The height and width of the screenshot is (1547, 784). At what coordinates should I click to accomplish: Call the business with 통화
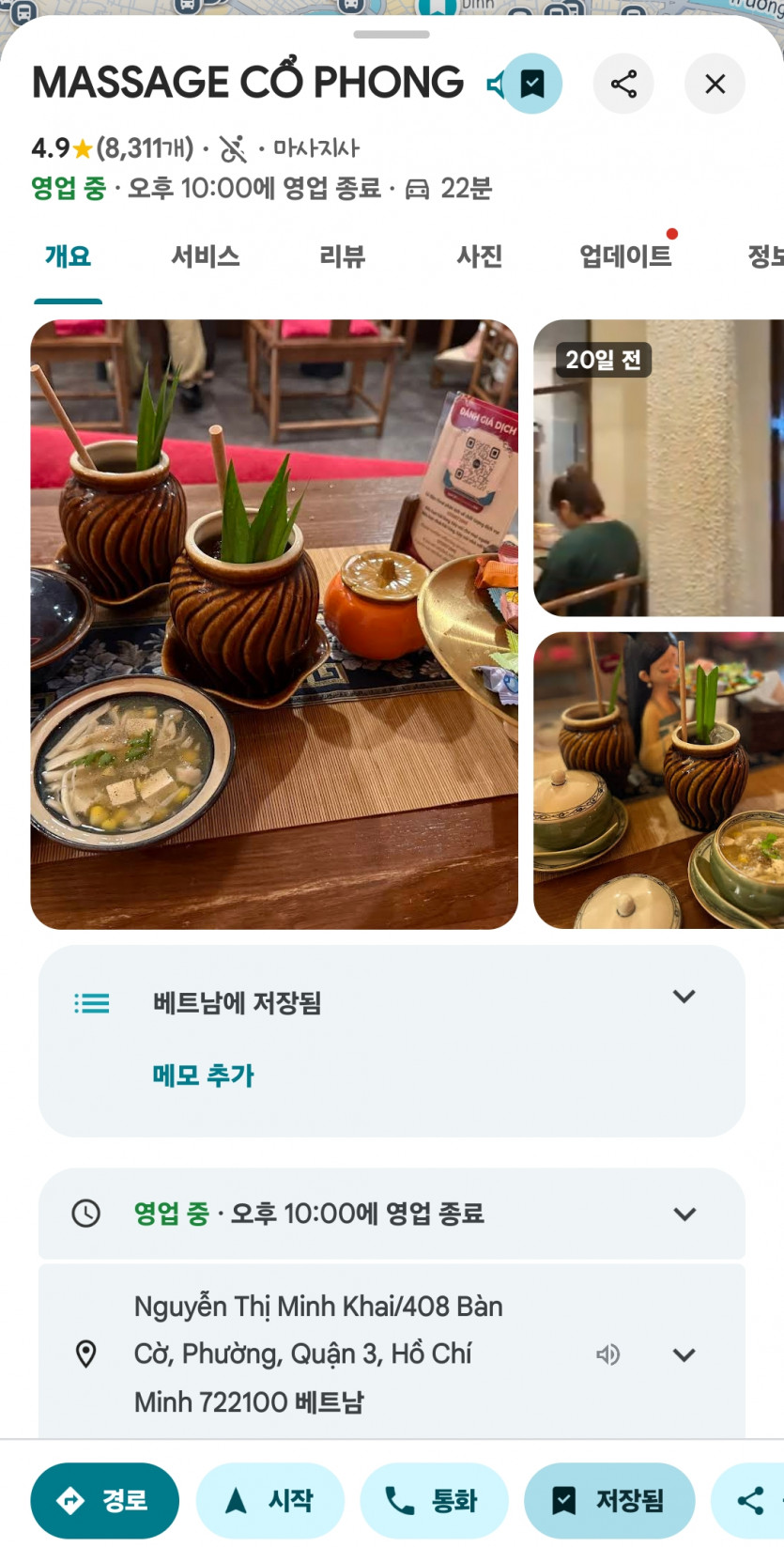(x=434, y=1500)
